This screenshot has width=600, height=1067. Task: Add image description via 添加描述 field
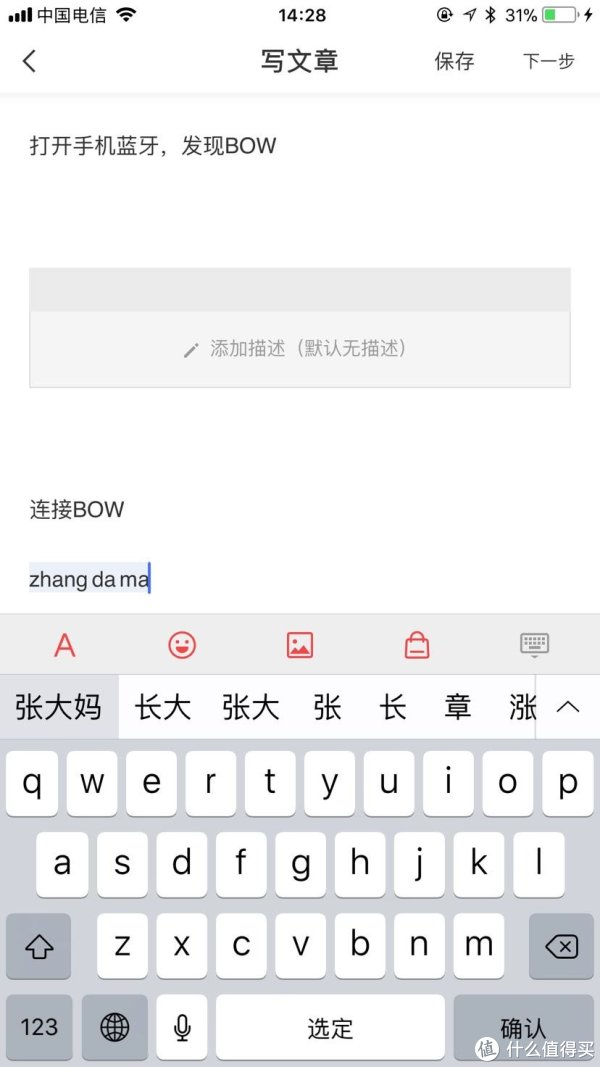click(300, 349)
